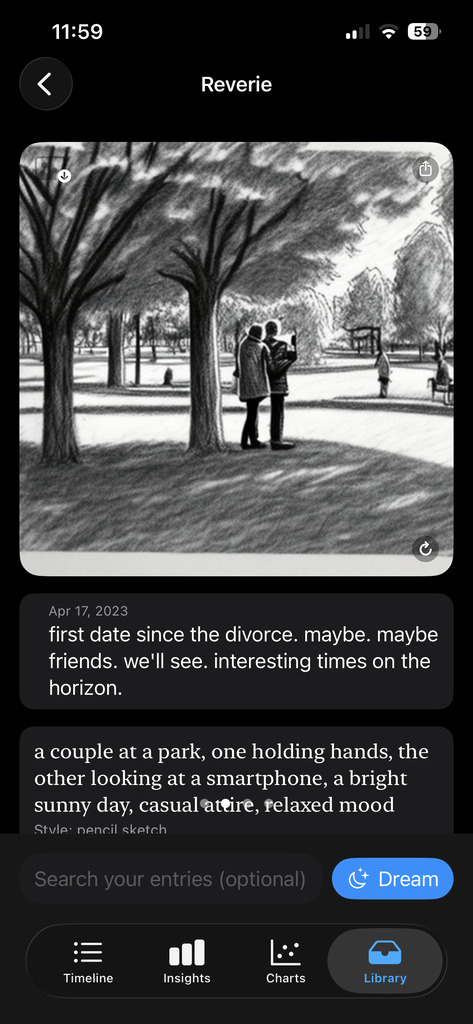This screenshot has width=473, height=1024.
Task: Select the Library tab
Action: 385,961
